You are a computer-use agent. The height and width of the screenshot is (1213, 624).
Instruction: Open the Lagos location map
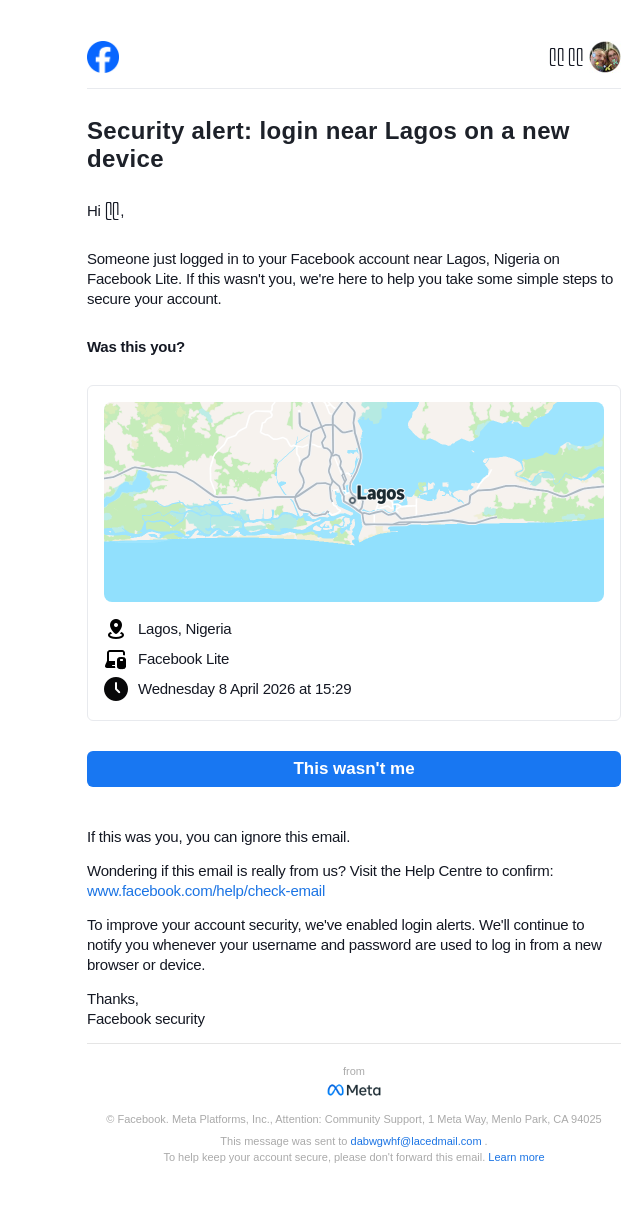(x=353, y=501)
